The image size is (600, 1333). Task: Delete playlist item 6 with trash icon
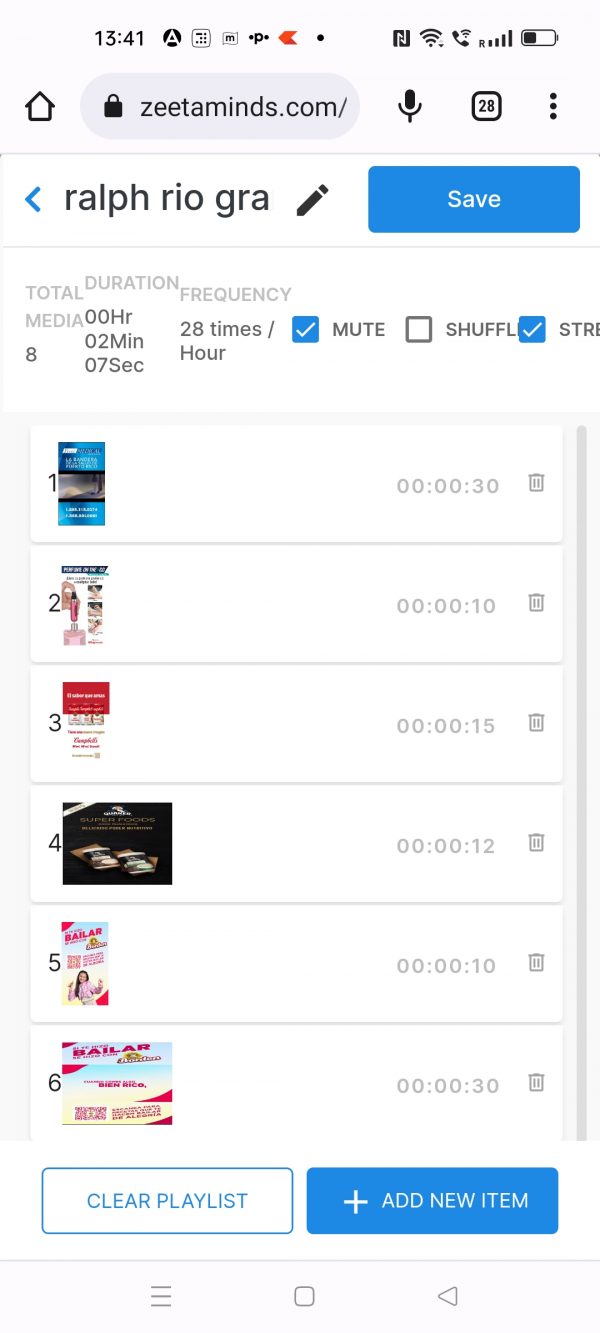(536, 1083)
